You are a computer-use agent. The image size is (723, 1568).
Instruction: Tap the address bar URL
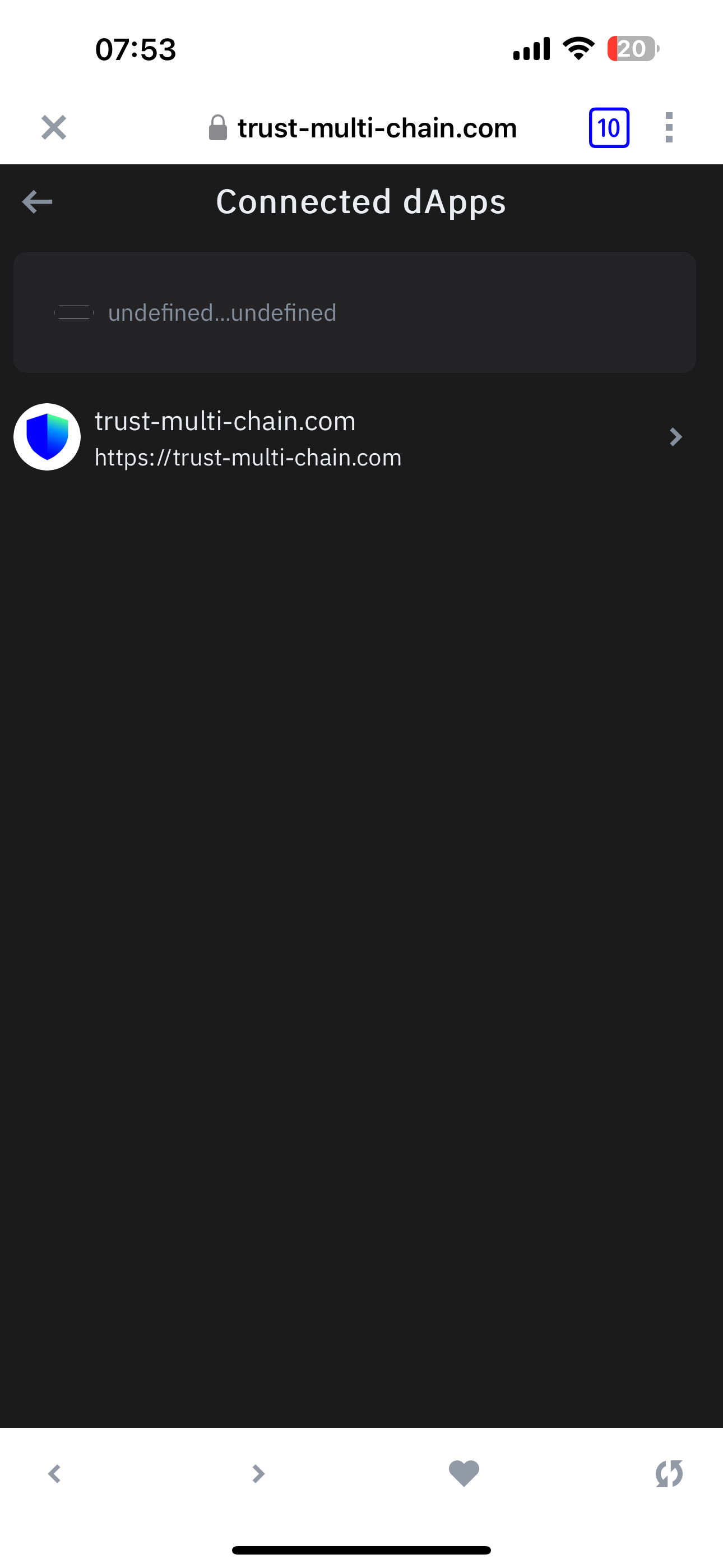tap(376, 128)
